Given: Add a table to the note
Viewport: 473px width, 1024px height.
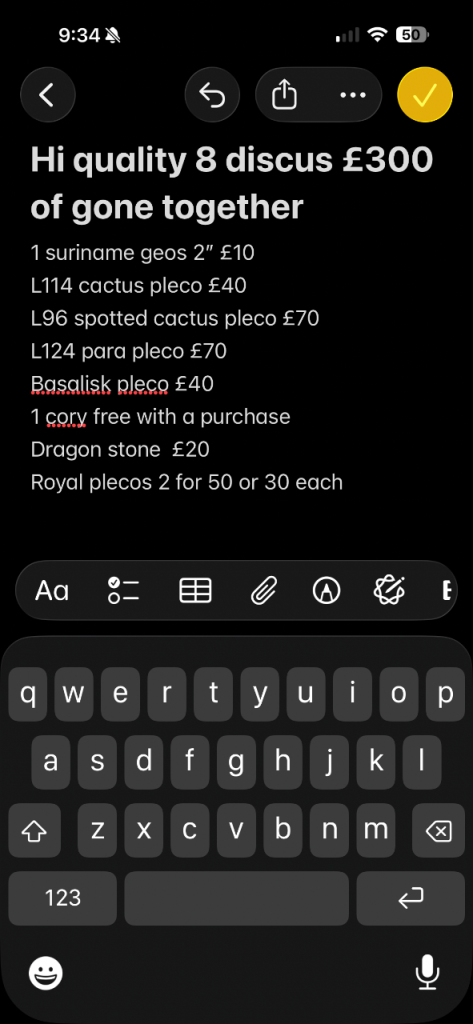Looking at the screenshot, I should pyautogui.click(x=195, y=591).
